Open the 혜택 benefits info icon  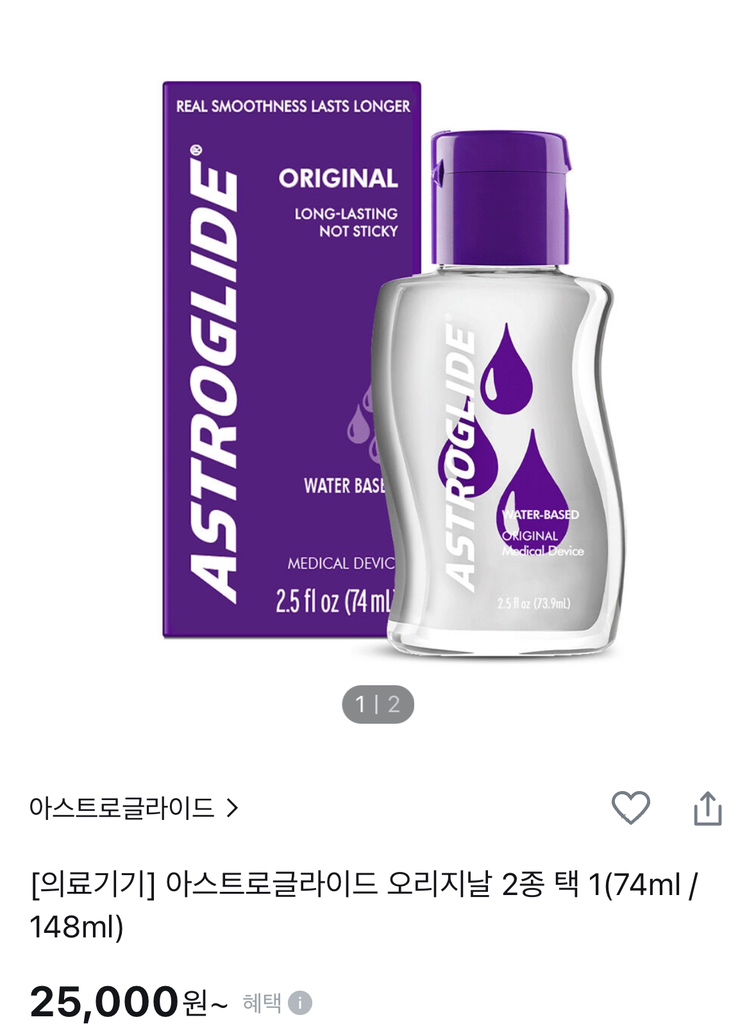[x=300, y=1003]
